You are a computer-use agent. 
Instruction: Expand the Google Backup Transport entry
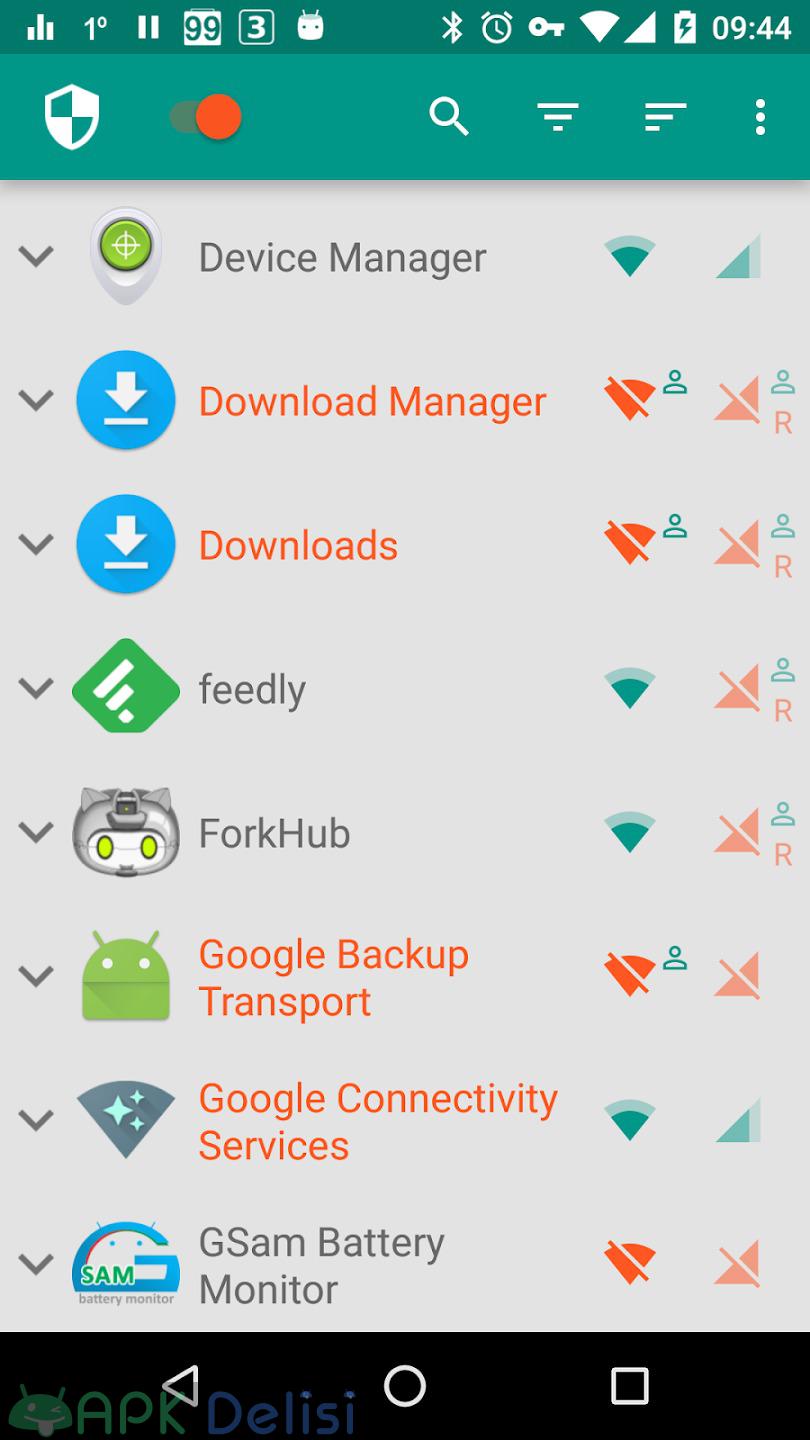click(x=37, y=976)
